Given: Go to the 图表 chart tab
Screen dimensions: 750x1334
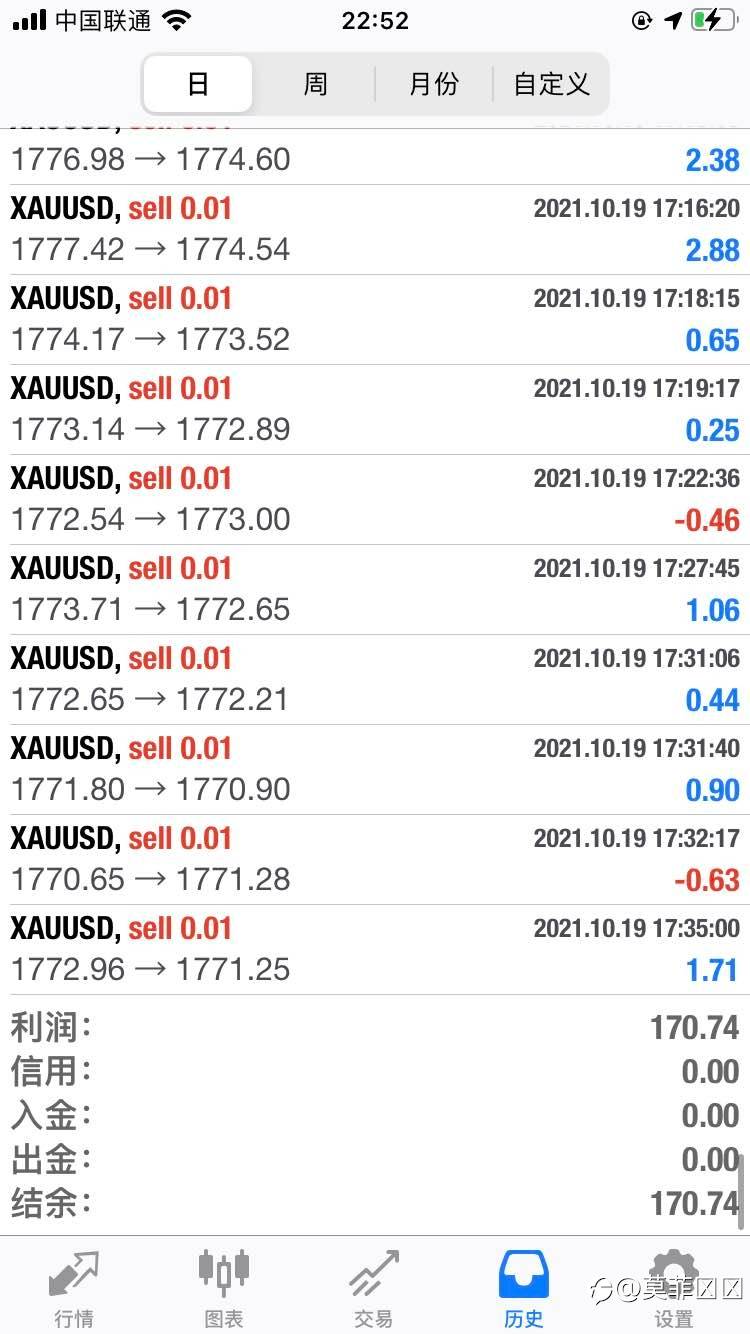Looking at the screenshot, I should click(224, 1288).
